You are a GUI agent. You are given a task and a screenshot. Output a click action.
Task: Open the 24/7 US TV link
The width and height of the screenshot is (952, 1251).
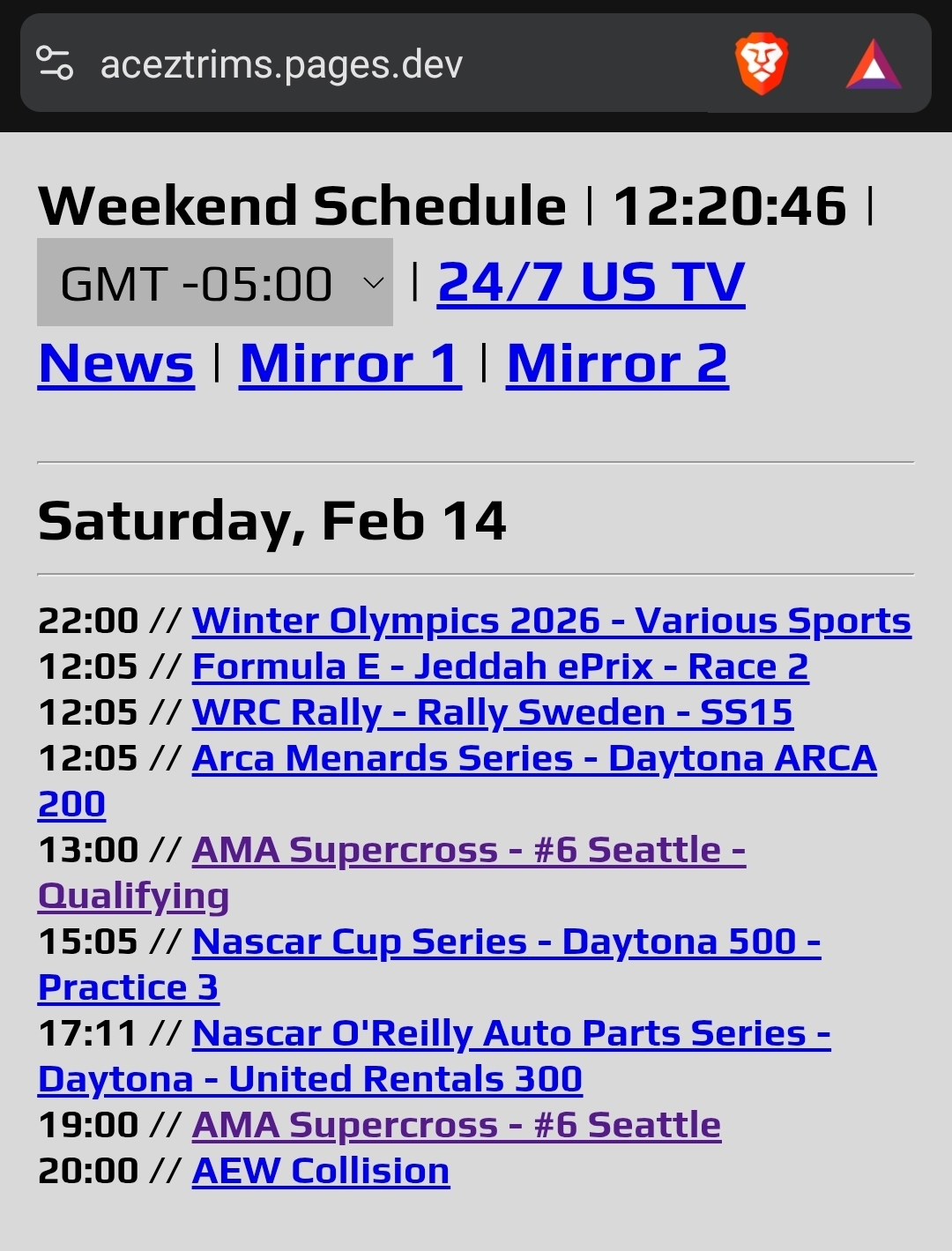[x=591, y=283]
